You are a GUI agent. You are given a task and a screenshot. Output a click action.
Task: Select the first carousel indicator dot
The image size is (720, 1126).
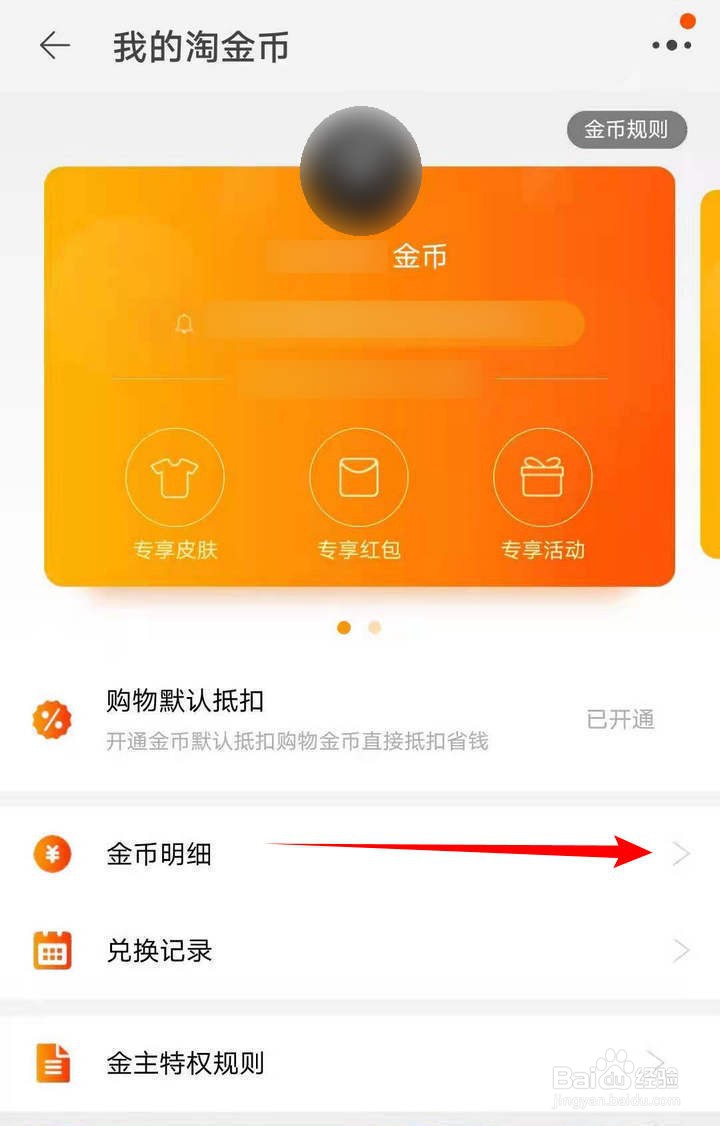(x=345, y=627)
